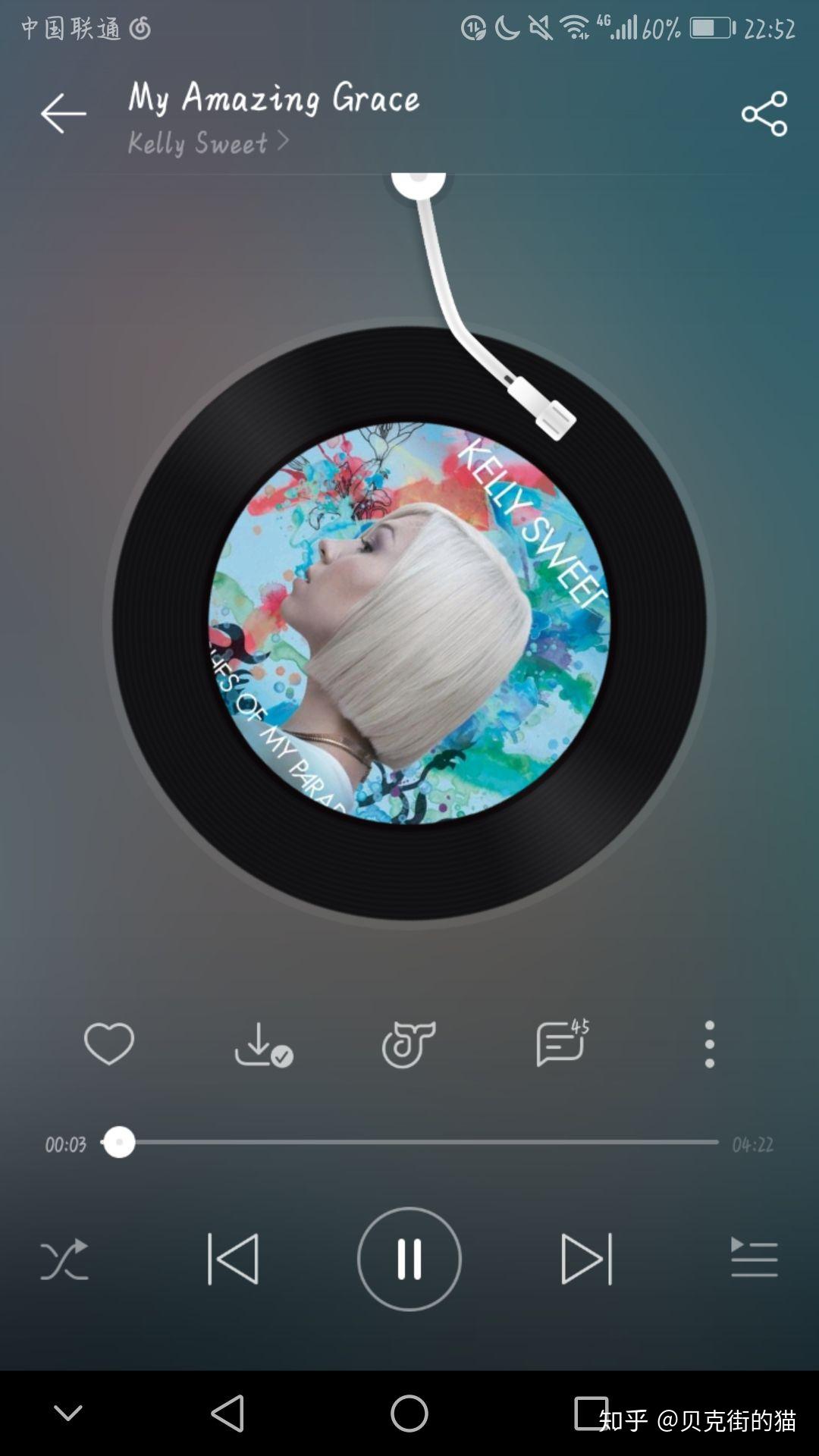Open the three-dot more options menu

710,1044
